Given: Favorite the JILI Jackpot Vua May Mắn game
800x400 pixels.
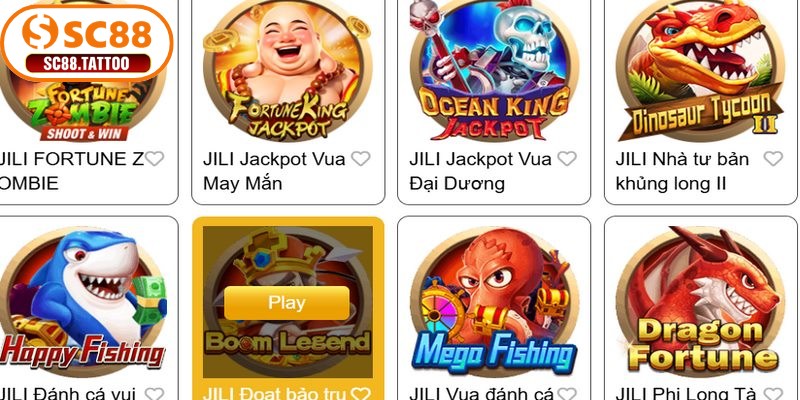Looking at the screenshot, I should (x=361, y=159).
